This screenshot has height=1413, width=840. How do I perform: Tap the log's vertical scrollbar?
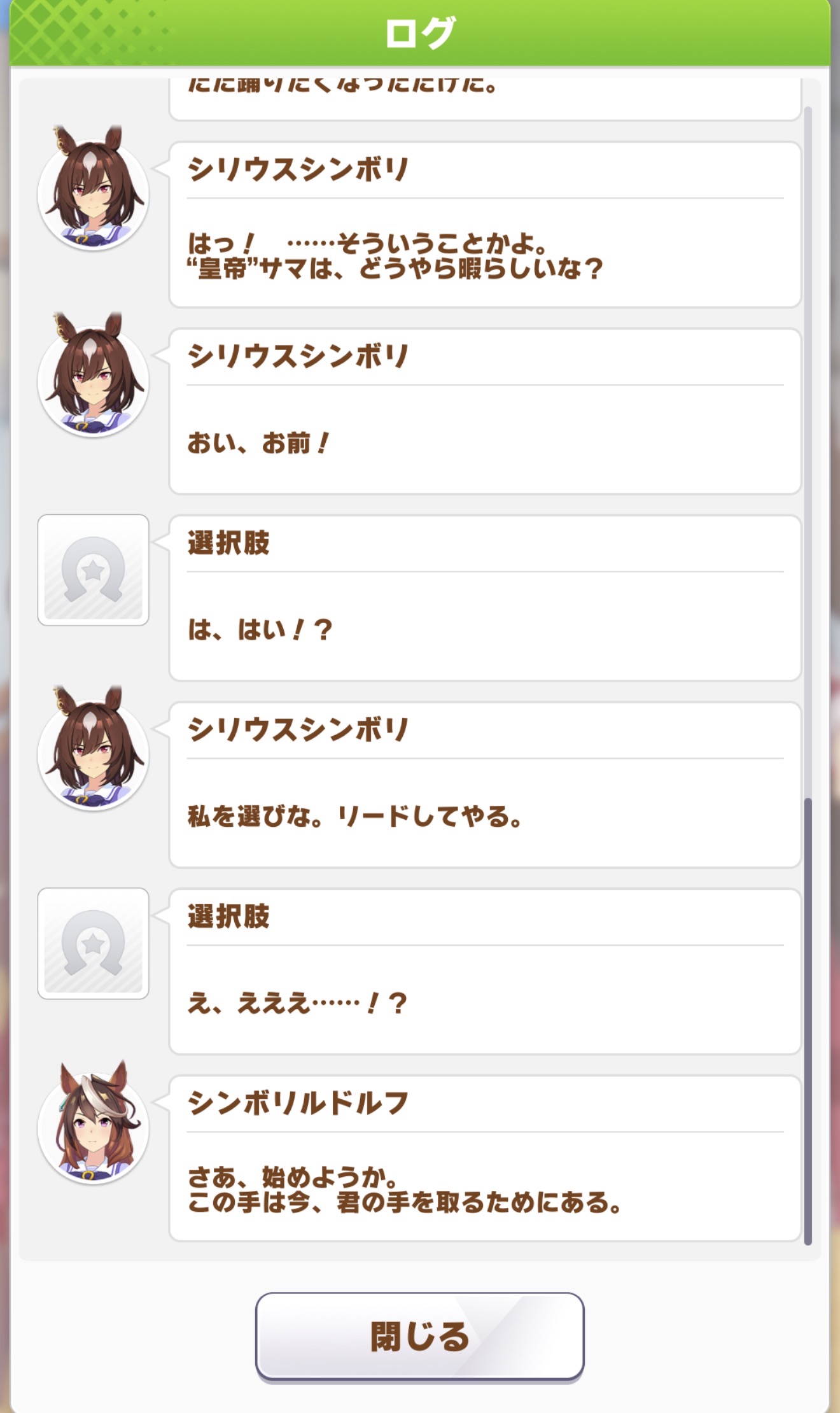(x=808, y=1018)
